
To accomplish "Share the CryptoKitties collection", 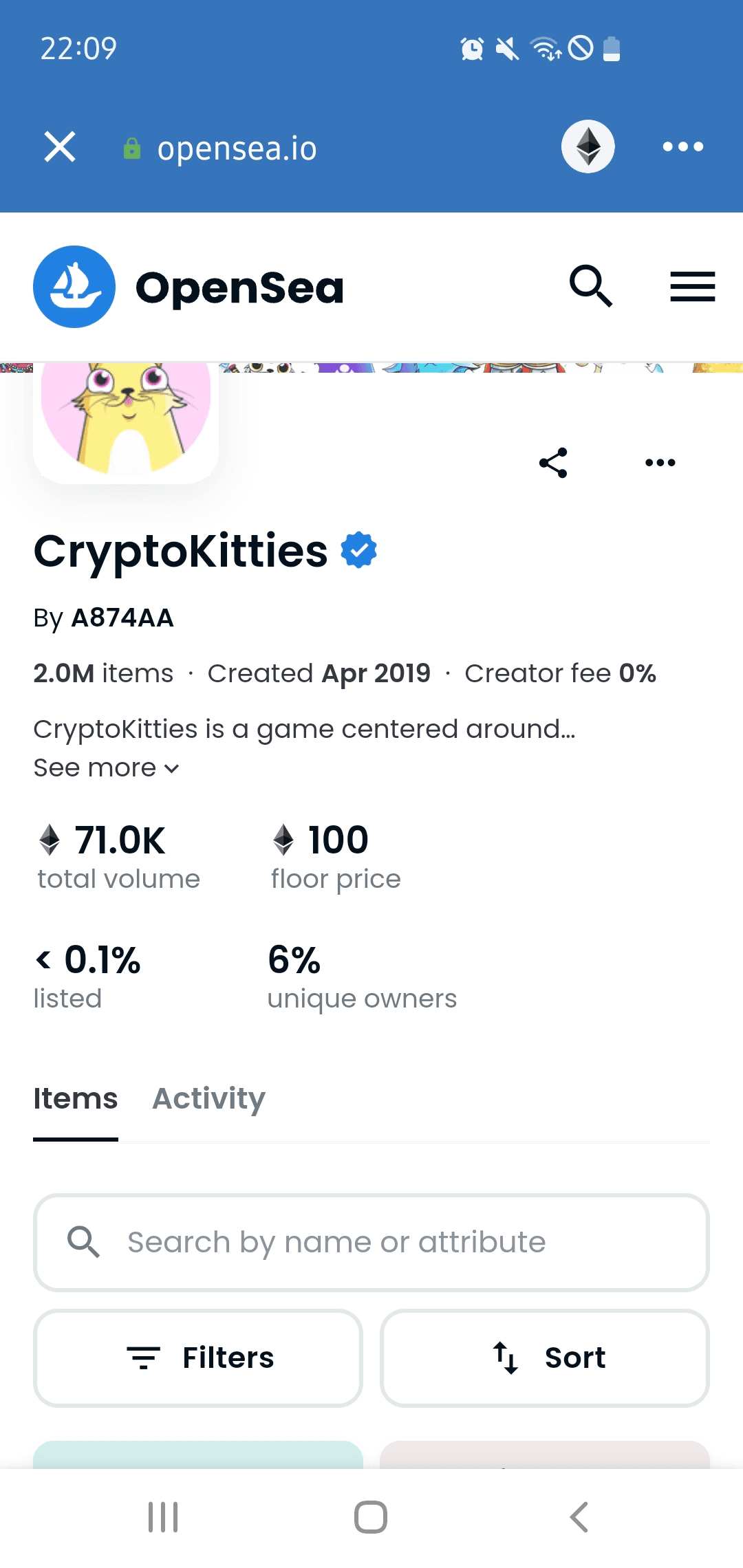I will coord(553,463).
